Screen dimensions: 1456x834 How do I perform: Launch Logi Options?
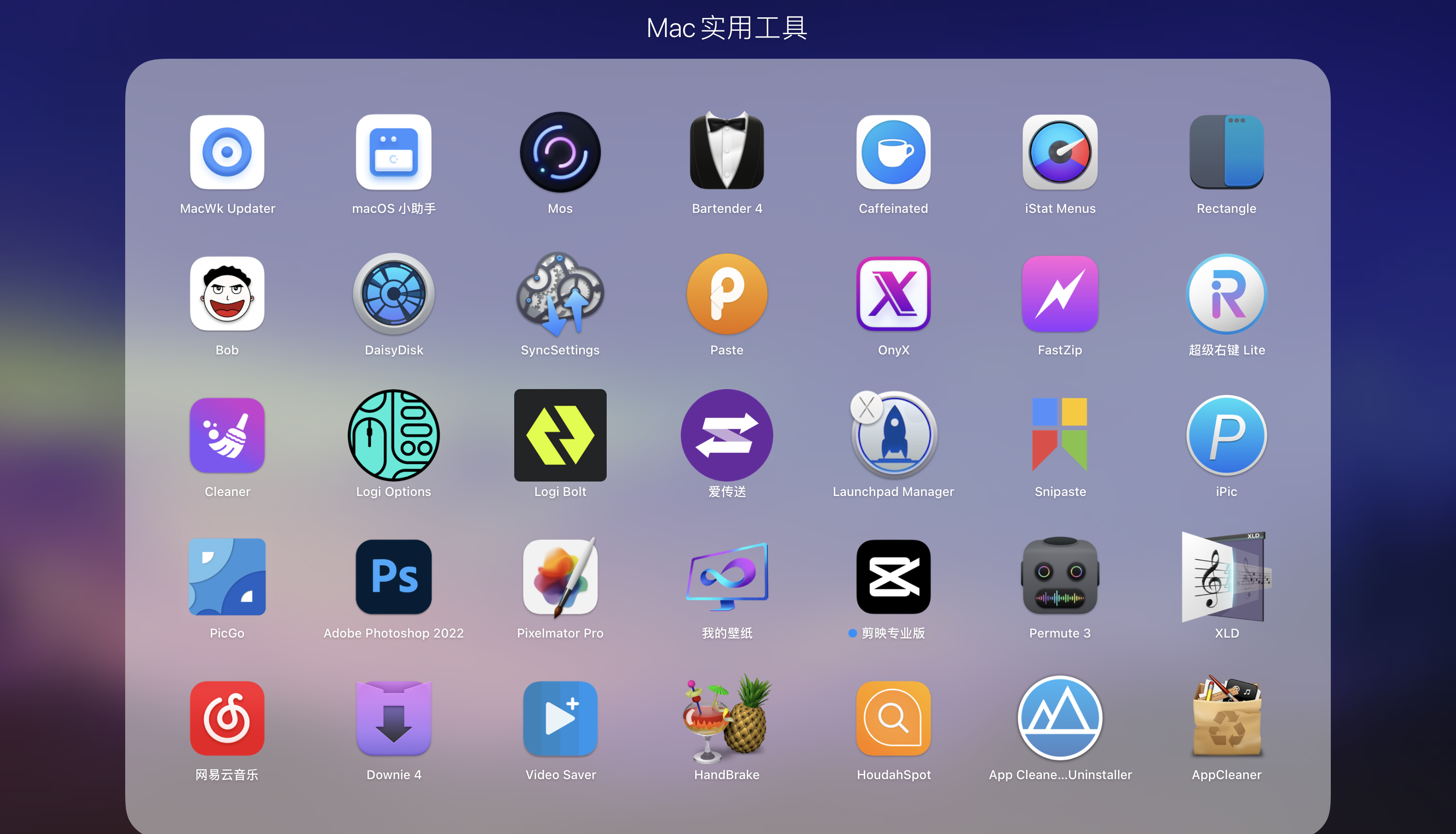coord(394,435)
